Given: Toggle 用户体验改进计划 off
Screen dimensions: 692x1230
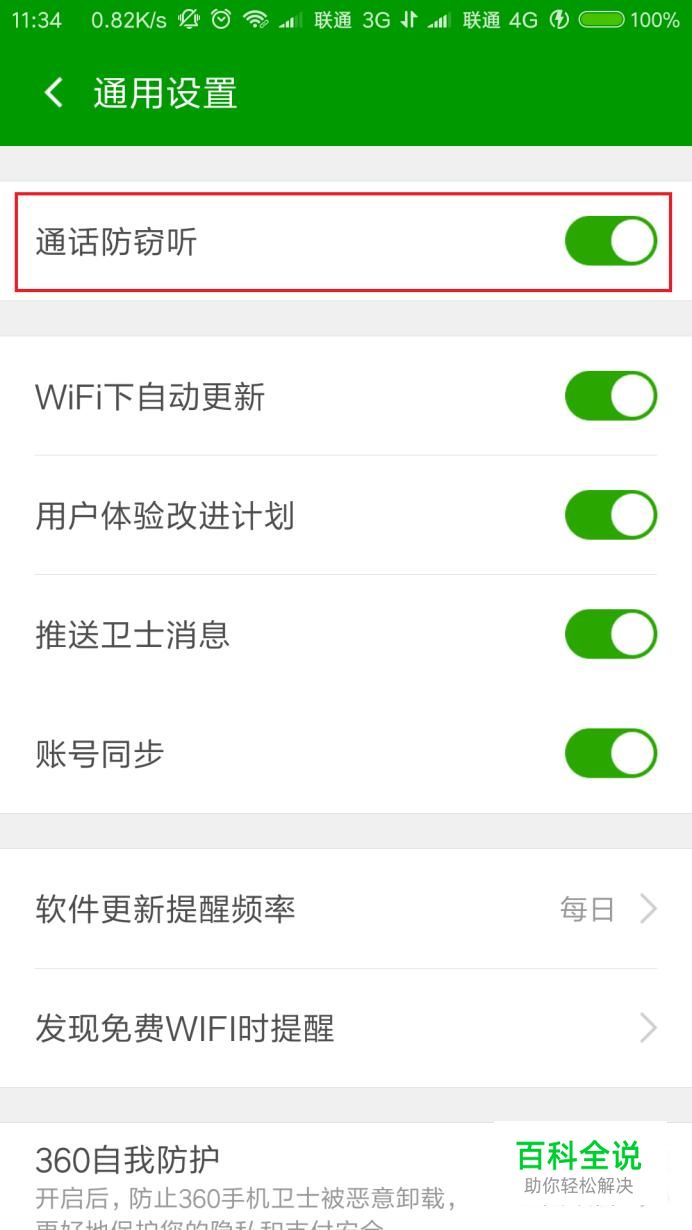Looking at the screenshot, I should tap(610, 515).
